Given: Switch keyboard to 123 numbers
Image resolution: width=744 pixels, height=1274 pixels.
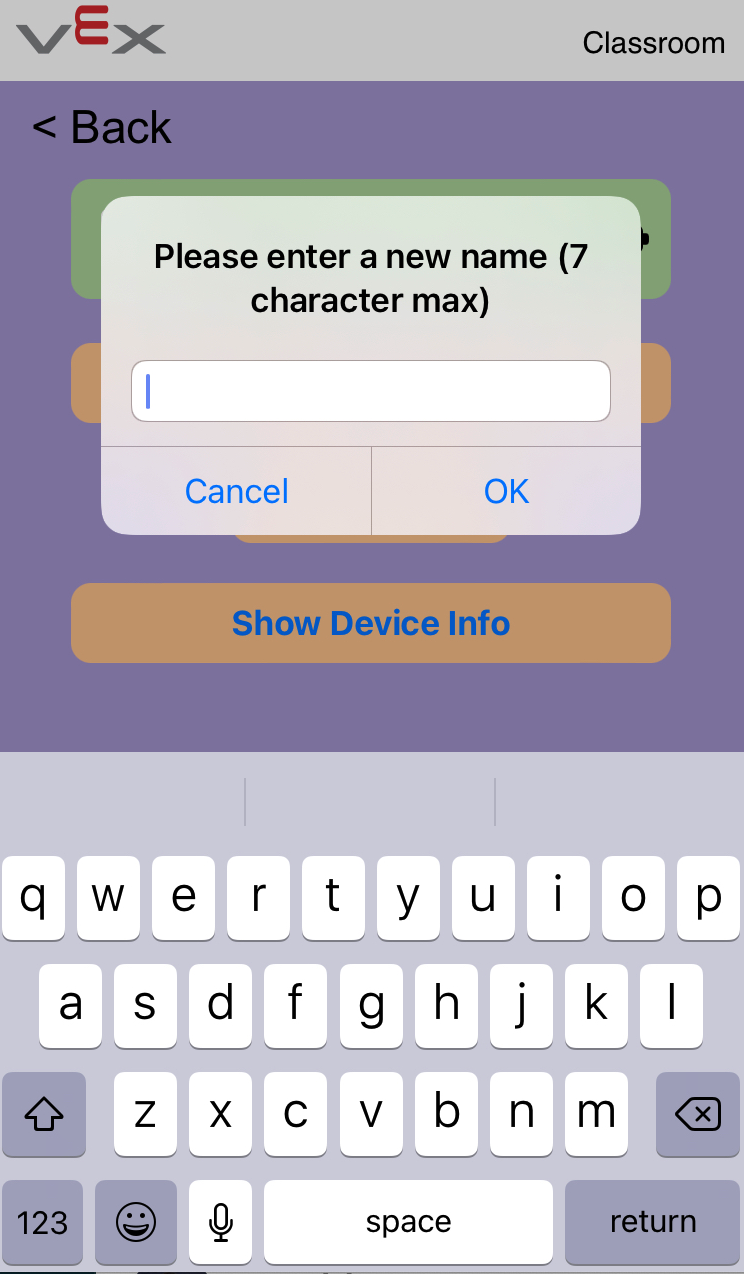Looking at the screenshot, I should click(x=43, y=1222).
